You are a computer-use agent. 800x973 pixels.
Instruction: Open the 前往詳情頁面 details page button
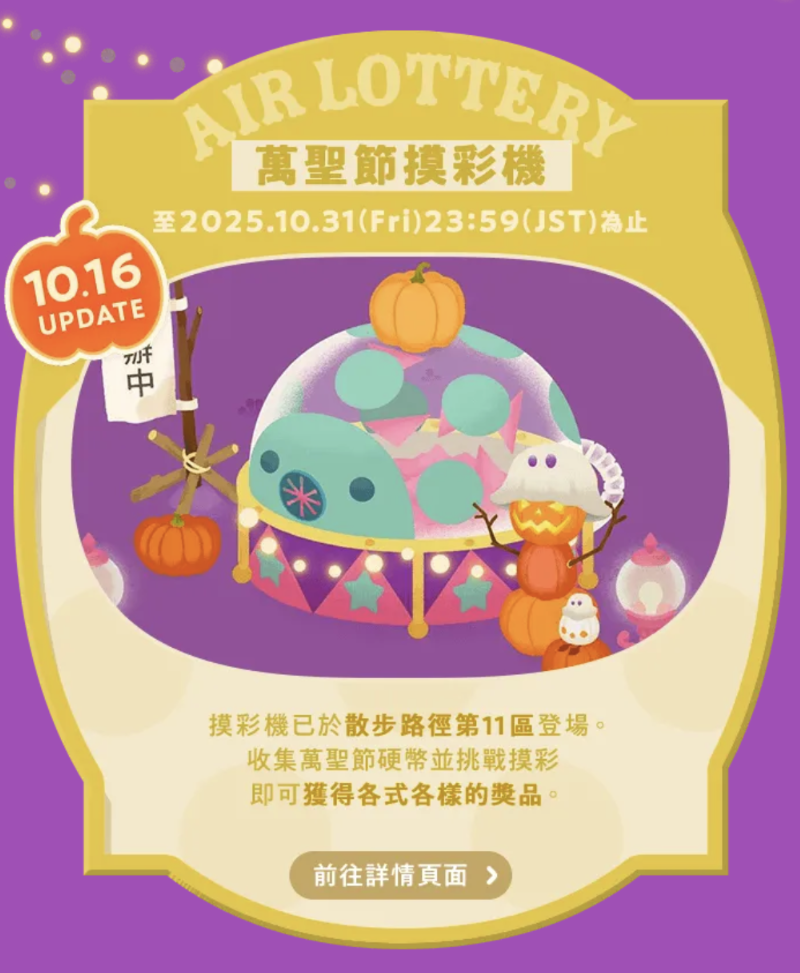pyautogui.click(x=400, y=875)
